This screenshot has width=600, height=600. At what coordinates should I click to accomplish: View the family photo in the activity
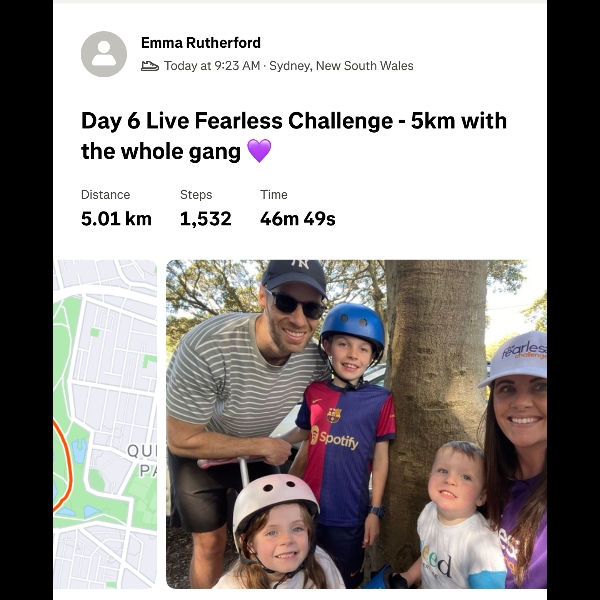(356, 423)
